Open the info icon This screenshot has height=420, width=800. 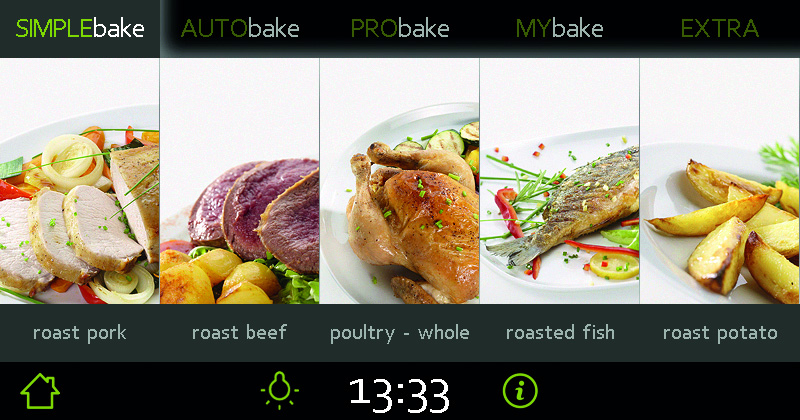(520, 391)
